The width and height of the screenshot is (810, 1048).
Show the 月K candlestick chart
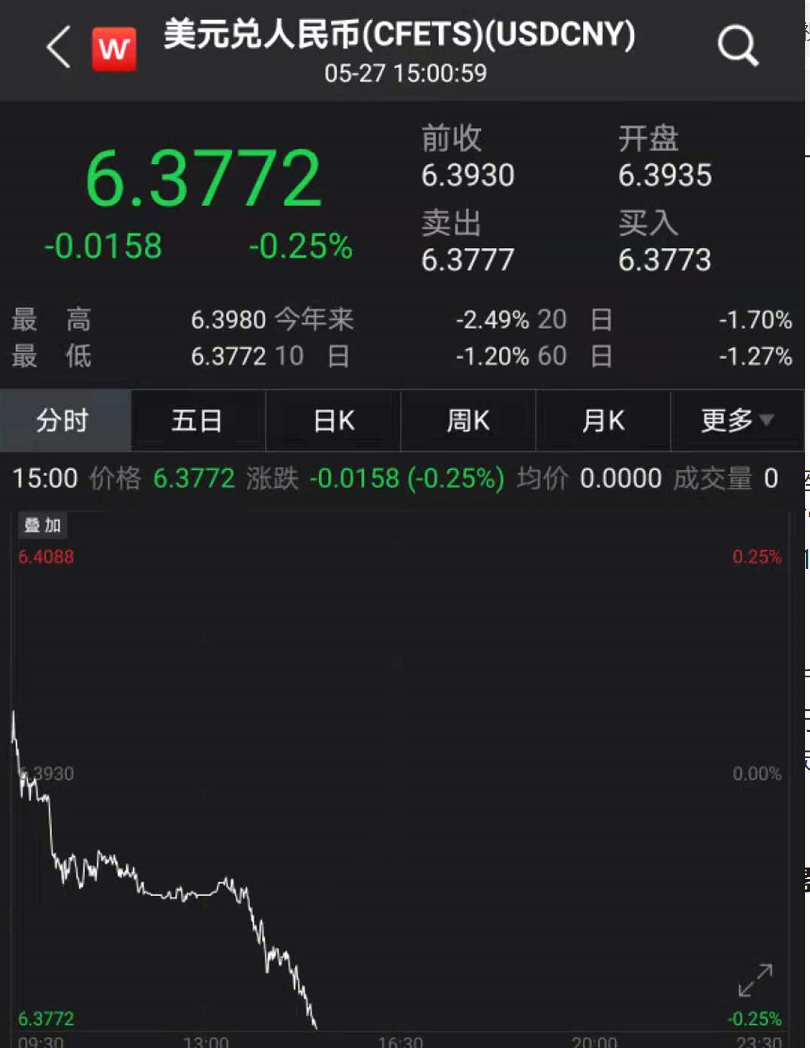[602, 421]
